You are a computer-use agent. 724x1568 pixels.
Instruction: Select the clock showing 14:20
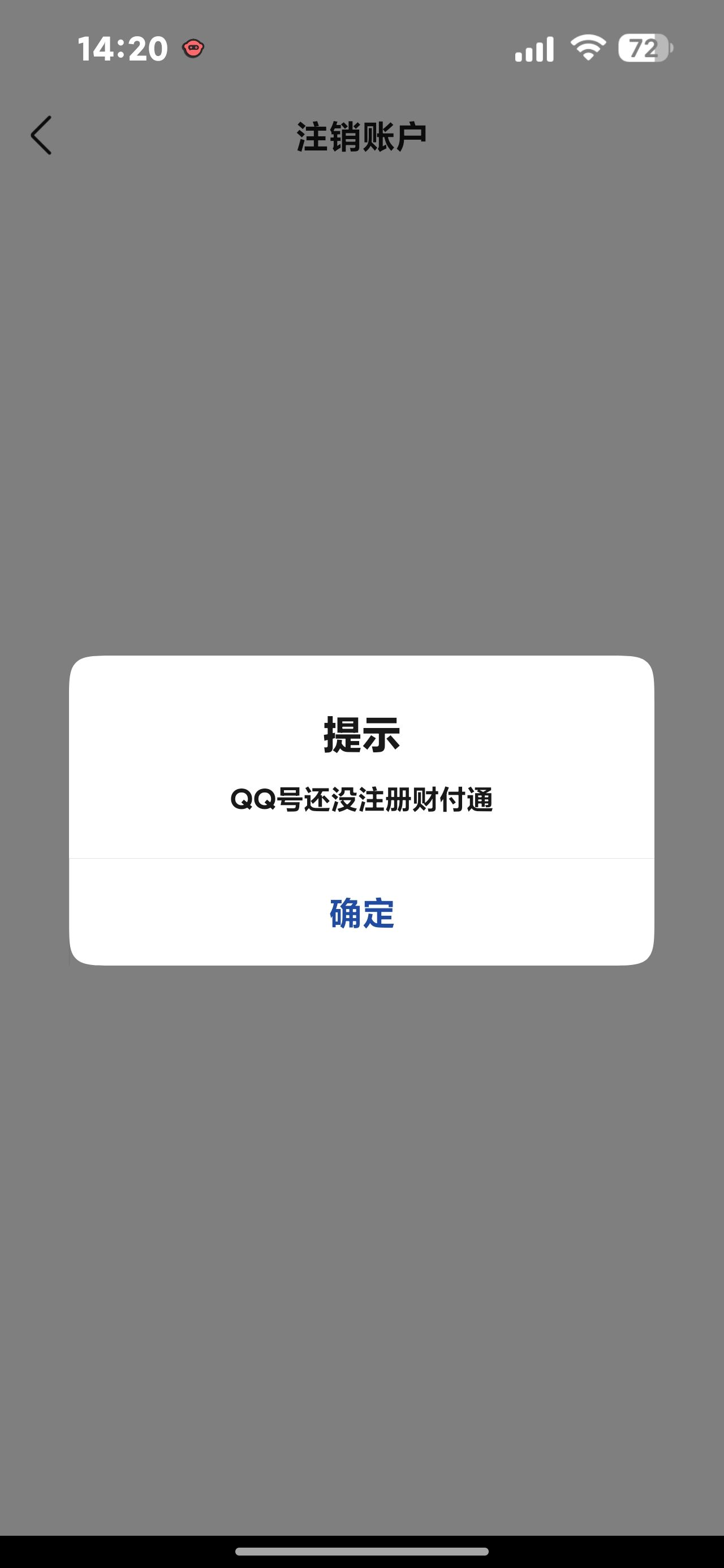(x=123, y=48)
